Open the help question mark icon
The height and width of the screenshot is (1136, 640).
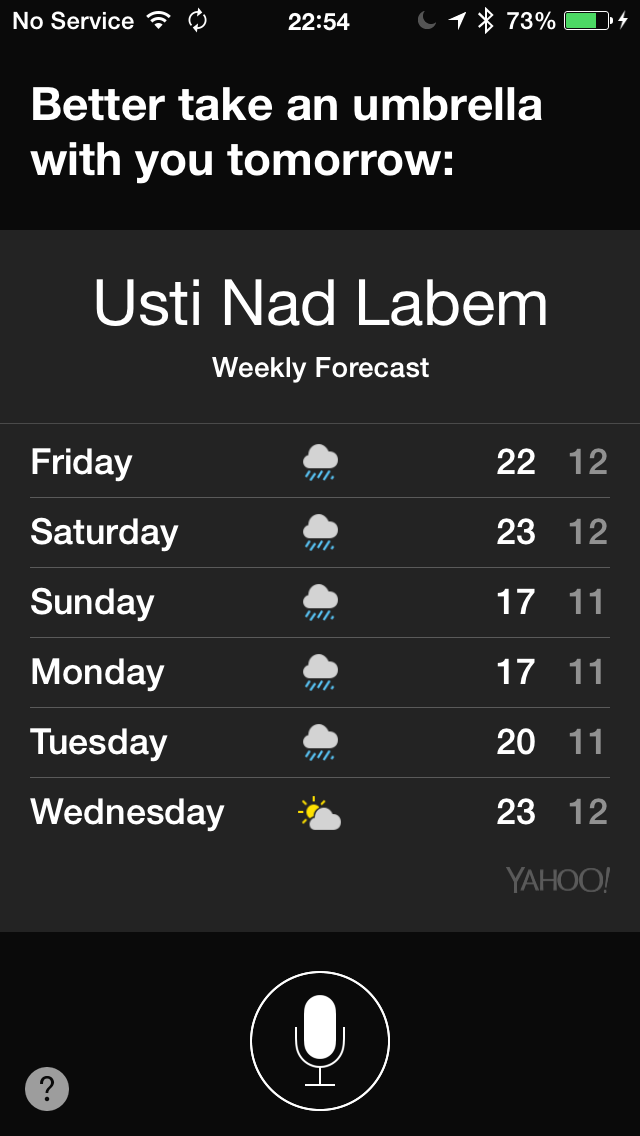47,1088
